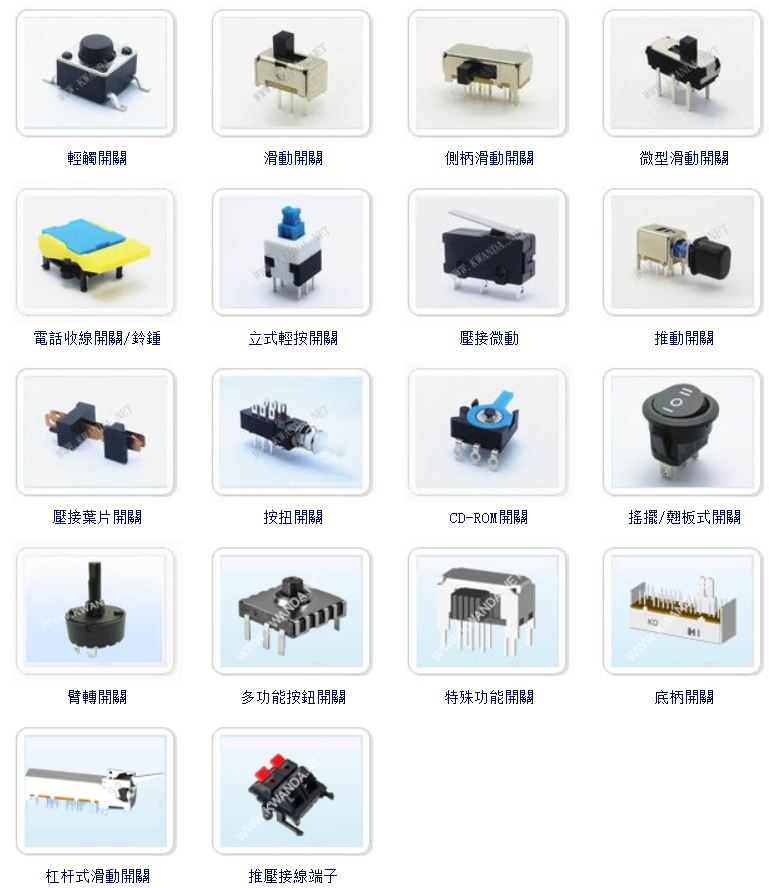Open the 輕觸開關 category
Screen dimensions: 769x888
(x=96, y=73)
